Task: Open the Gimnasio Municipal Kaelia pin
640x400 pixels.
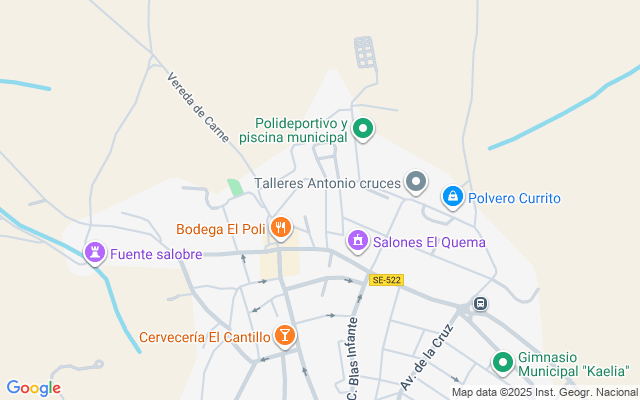Action: [x=503, y=362]
